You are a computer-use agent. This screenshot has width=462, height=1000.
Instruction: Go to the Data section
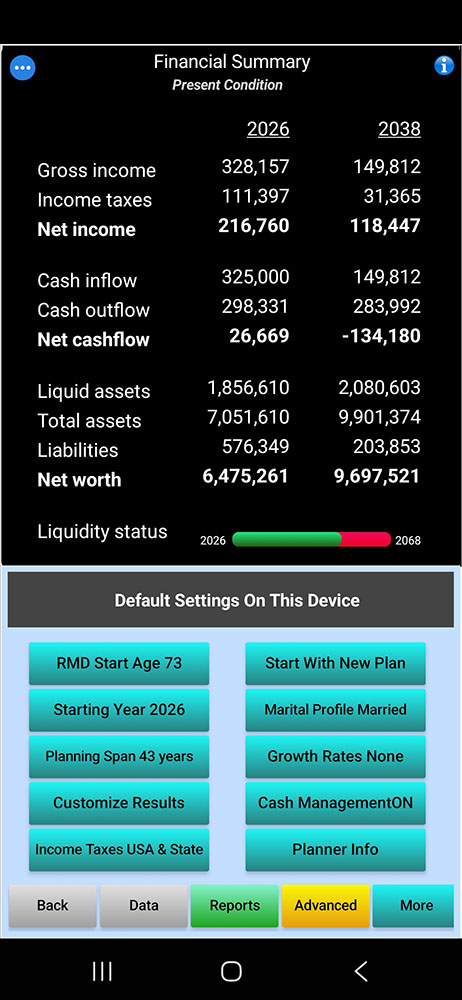(144, 906)
